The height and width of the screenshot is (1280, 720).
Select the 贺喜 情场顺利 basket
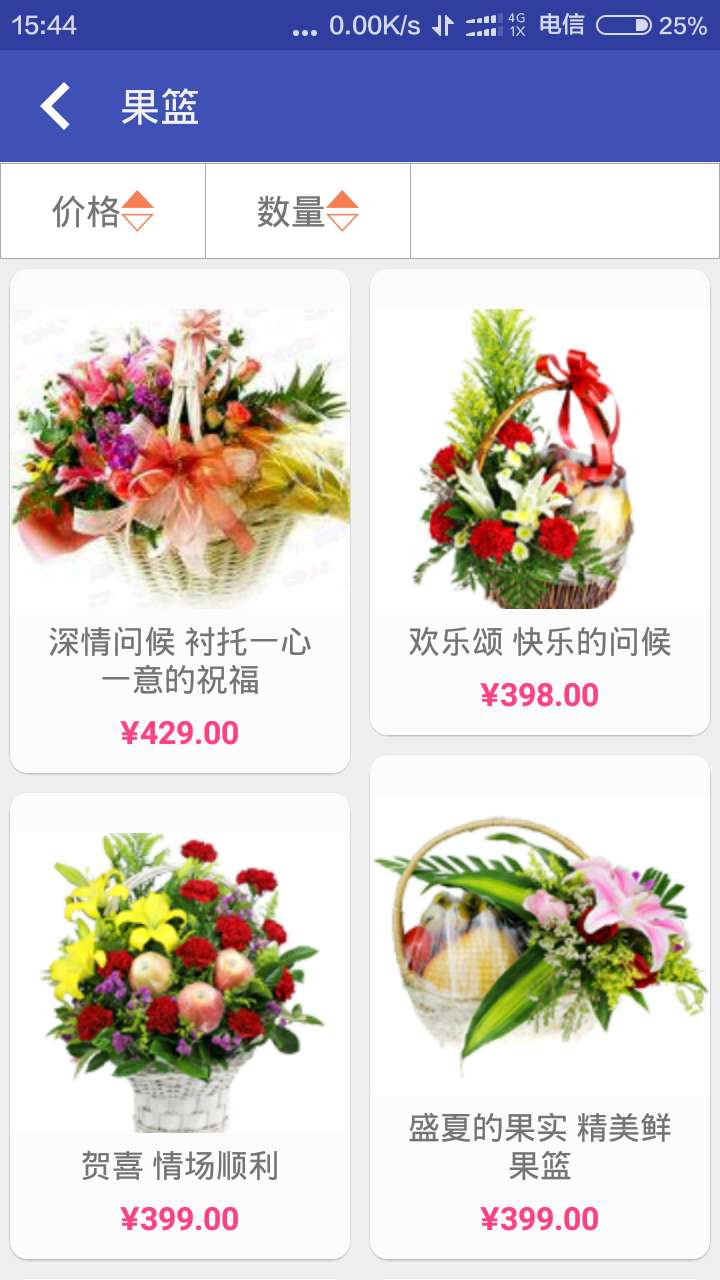(180, 1025)
